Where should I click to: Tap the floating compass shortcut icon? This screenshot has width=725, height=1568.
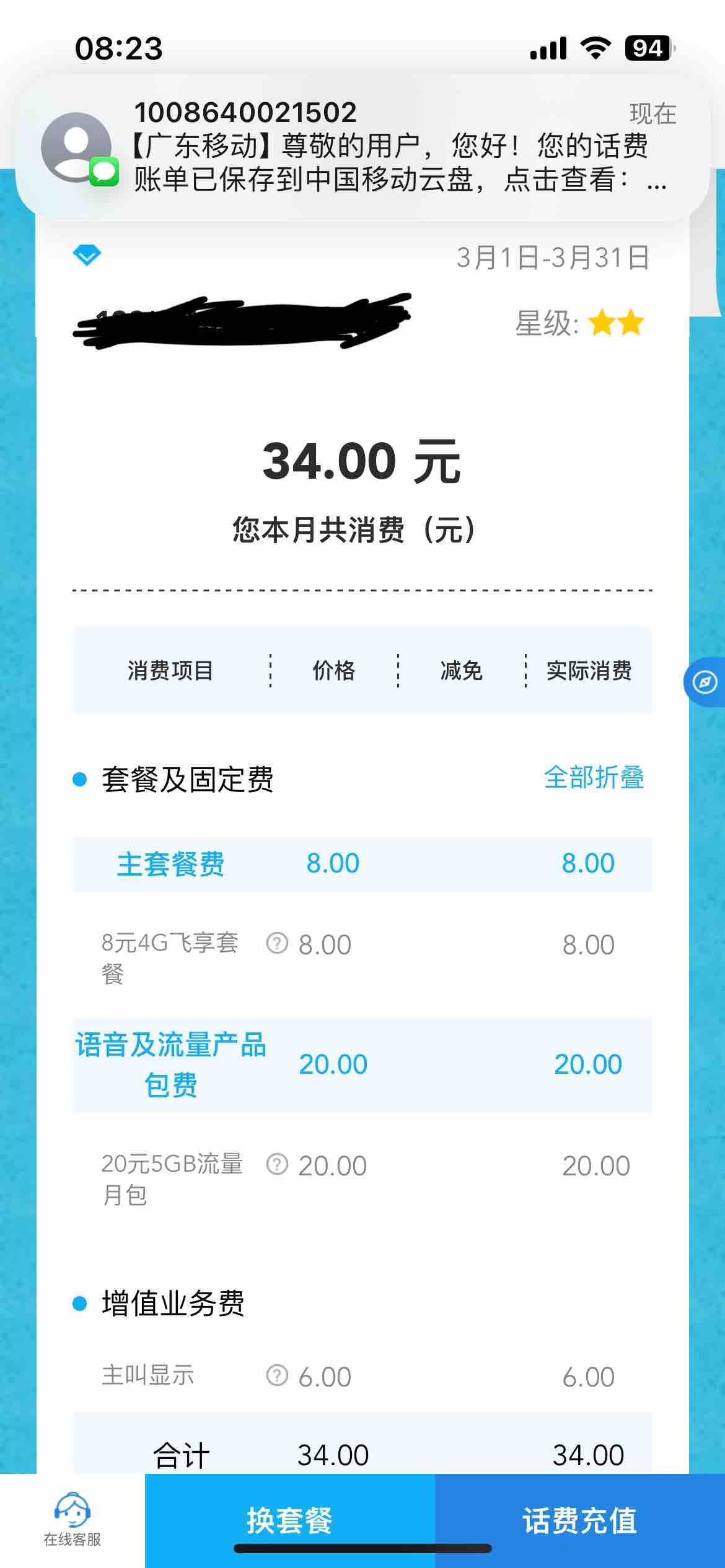pyautogui.click(x=705, y=682)
